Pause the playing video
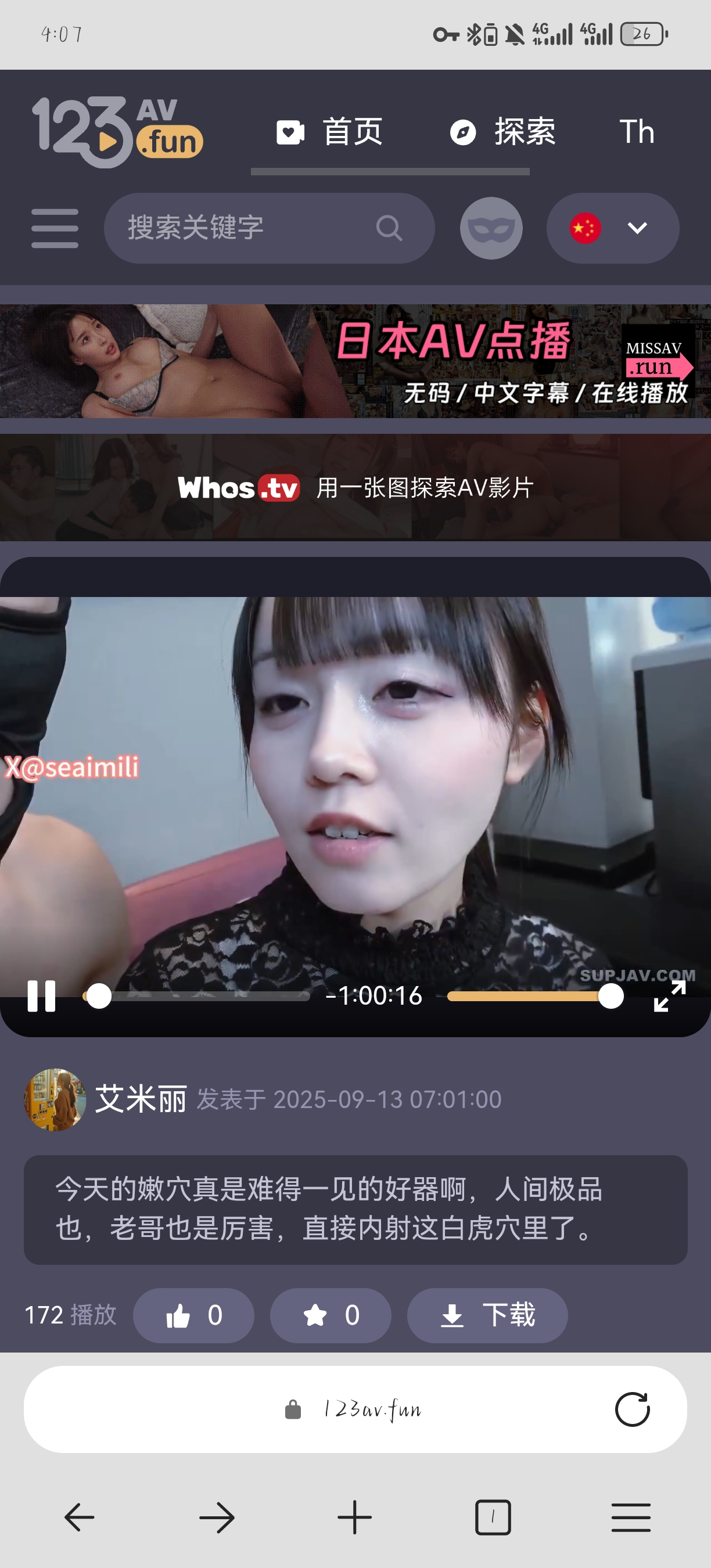The width and height of the screenshot is (711, 1568). point(41,997)
